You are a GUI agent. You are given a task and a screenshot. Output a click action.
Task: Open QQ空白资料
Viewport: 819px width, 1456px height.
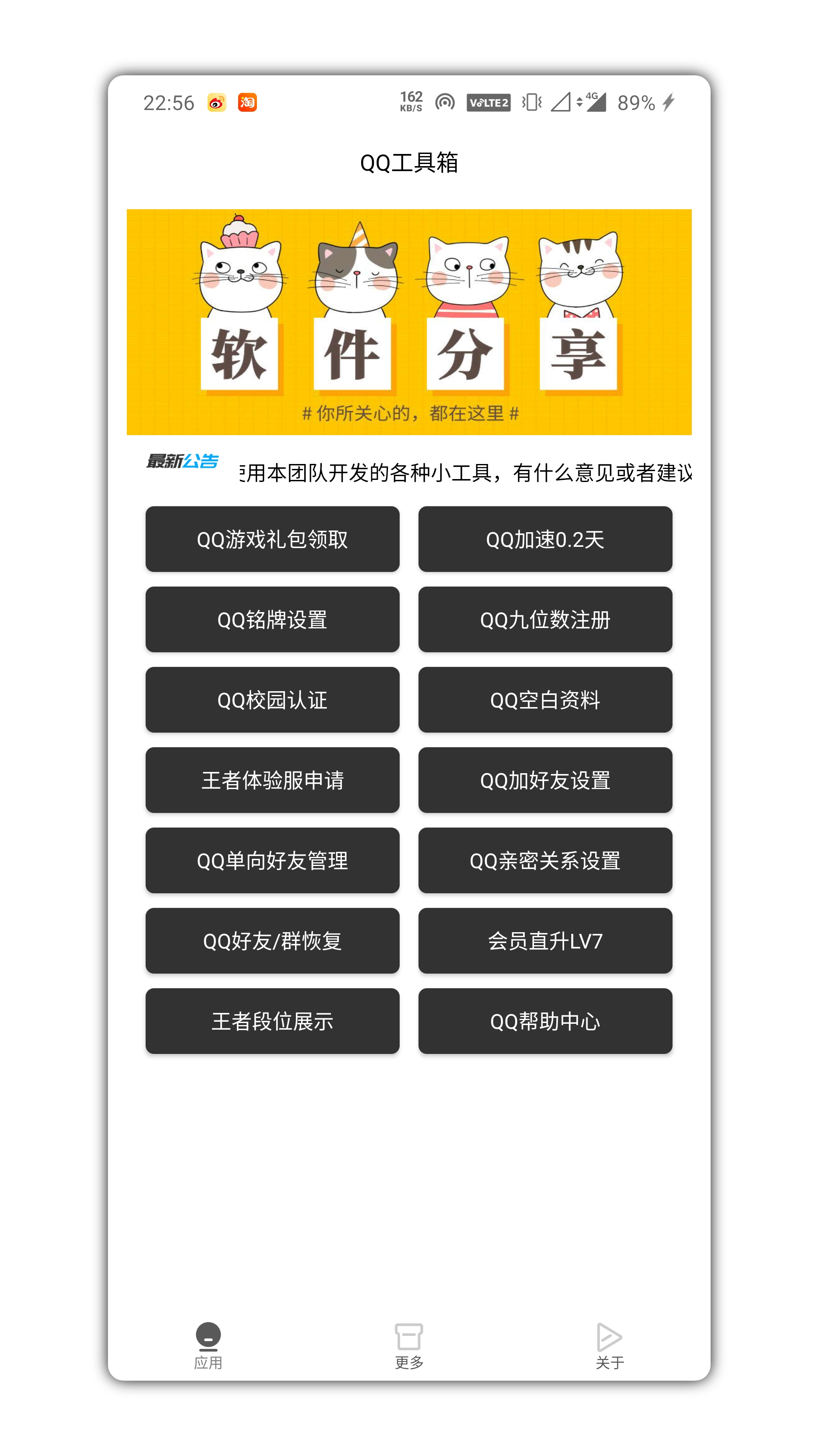coord(544,700)
